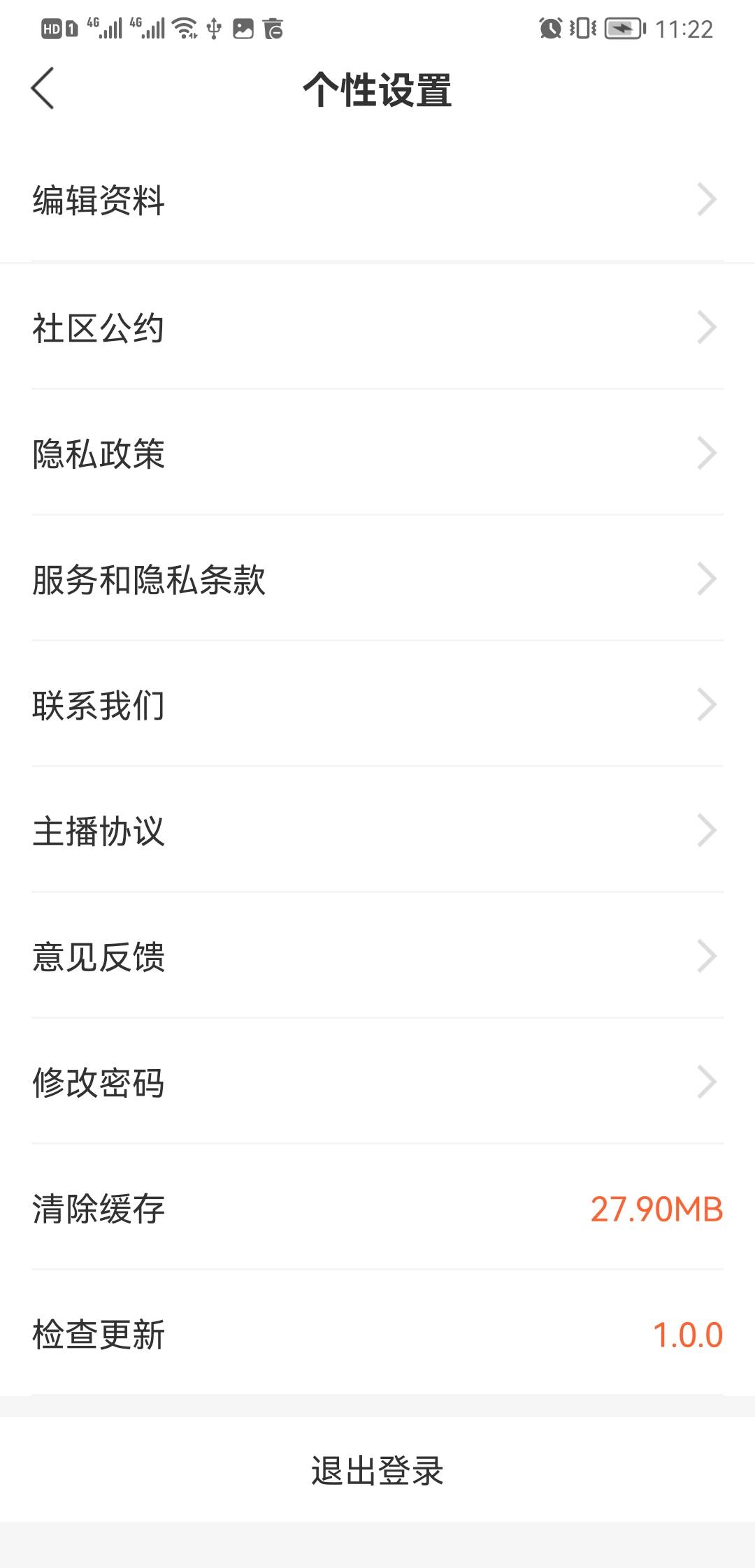This screenshot has width=755, height=1568.
Task: Expand the 社区公约 row chevron
Action: tap(708, 327)
